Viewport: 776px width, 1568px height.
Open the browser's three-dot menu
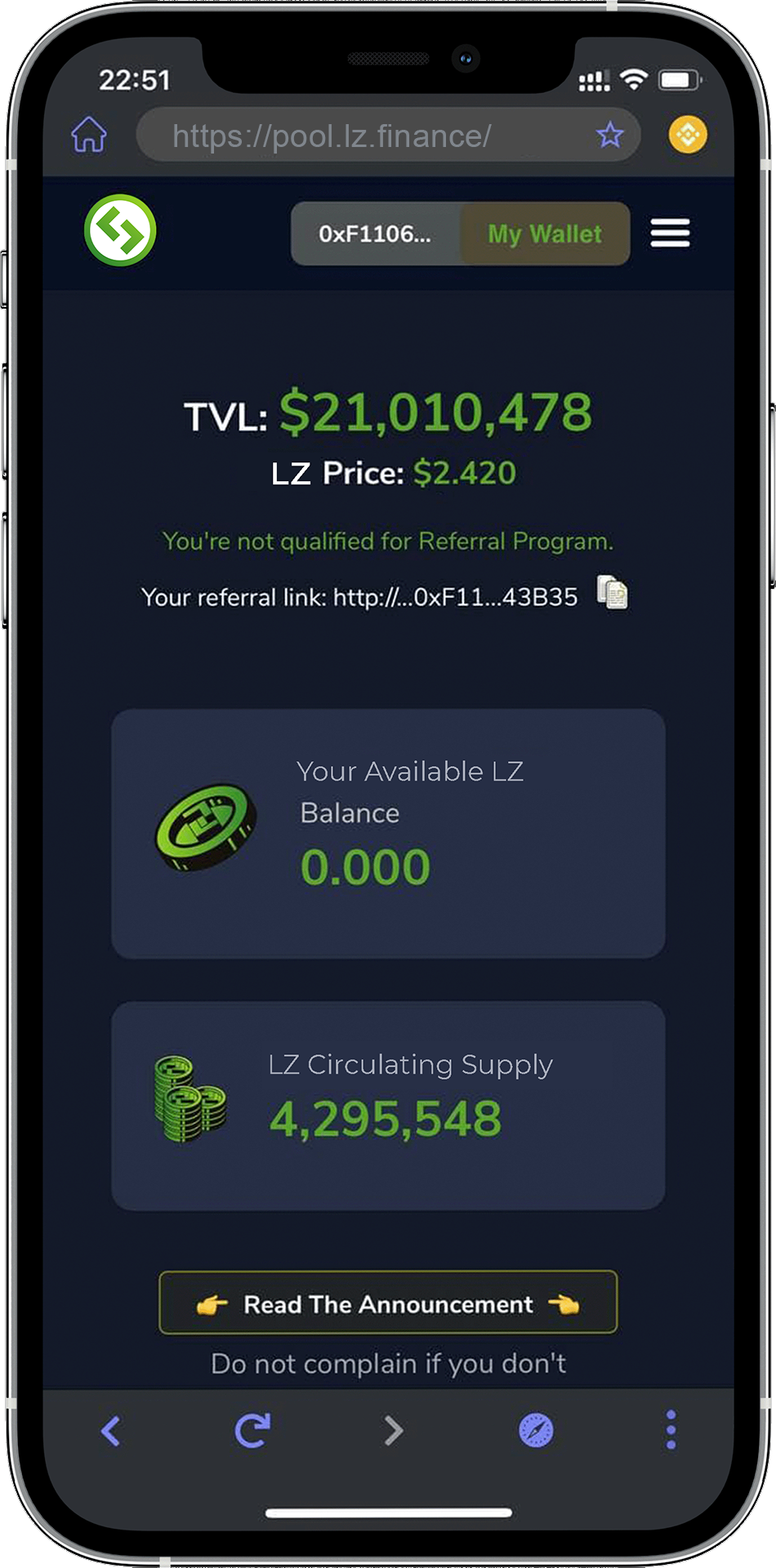coord(671,1430)
